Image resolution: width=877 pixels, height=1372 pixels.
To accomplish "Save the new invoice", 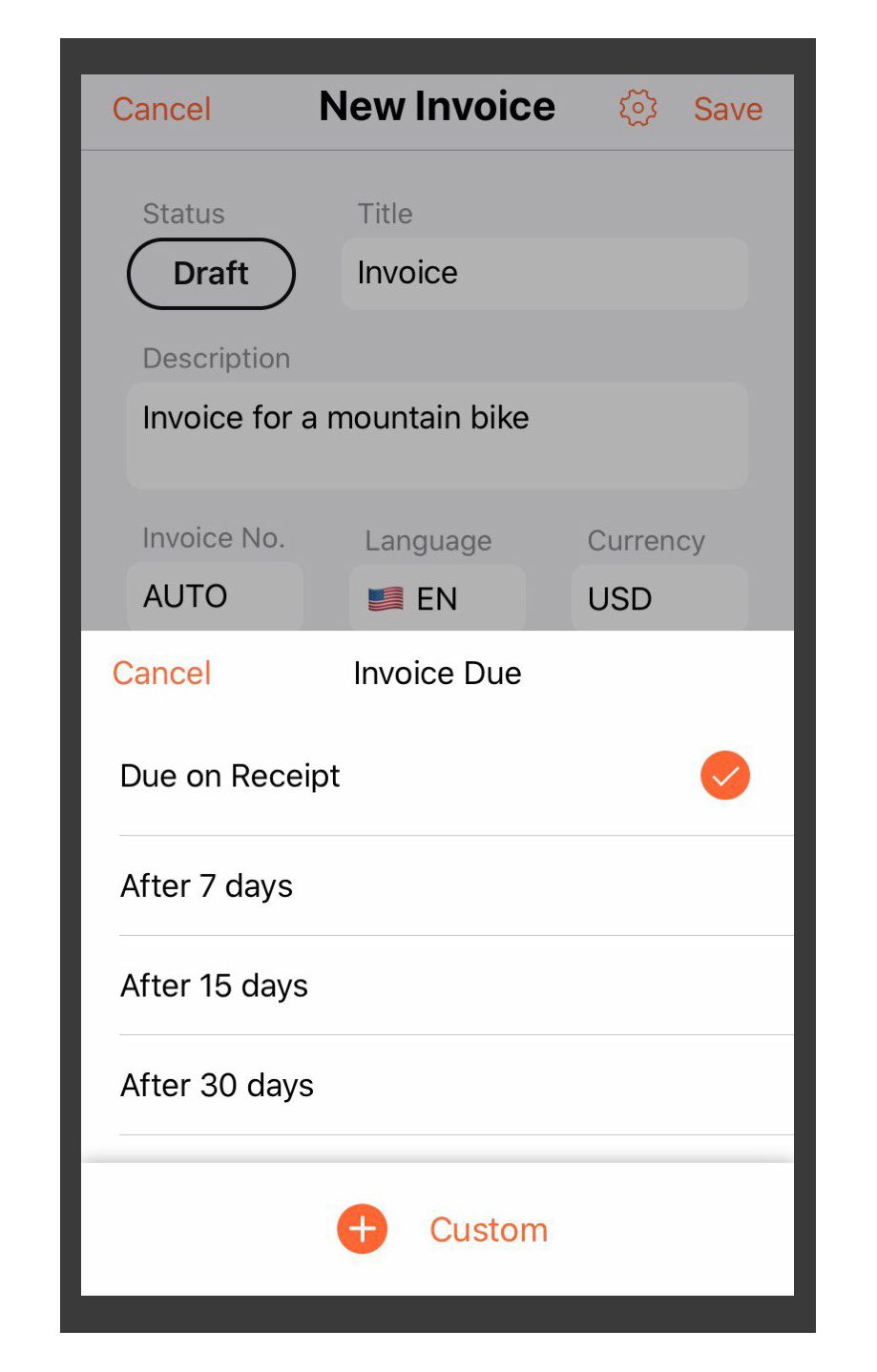I will (x=727, y=110).
